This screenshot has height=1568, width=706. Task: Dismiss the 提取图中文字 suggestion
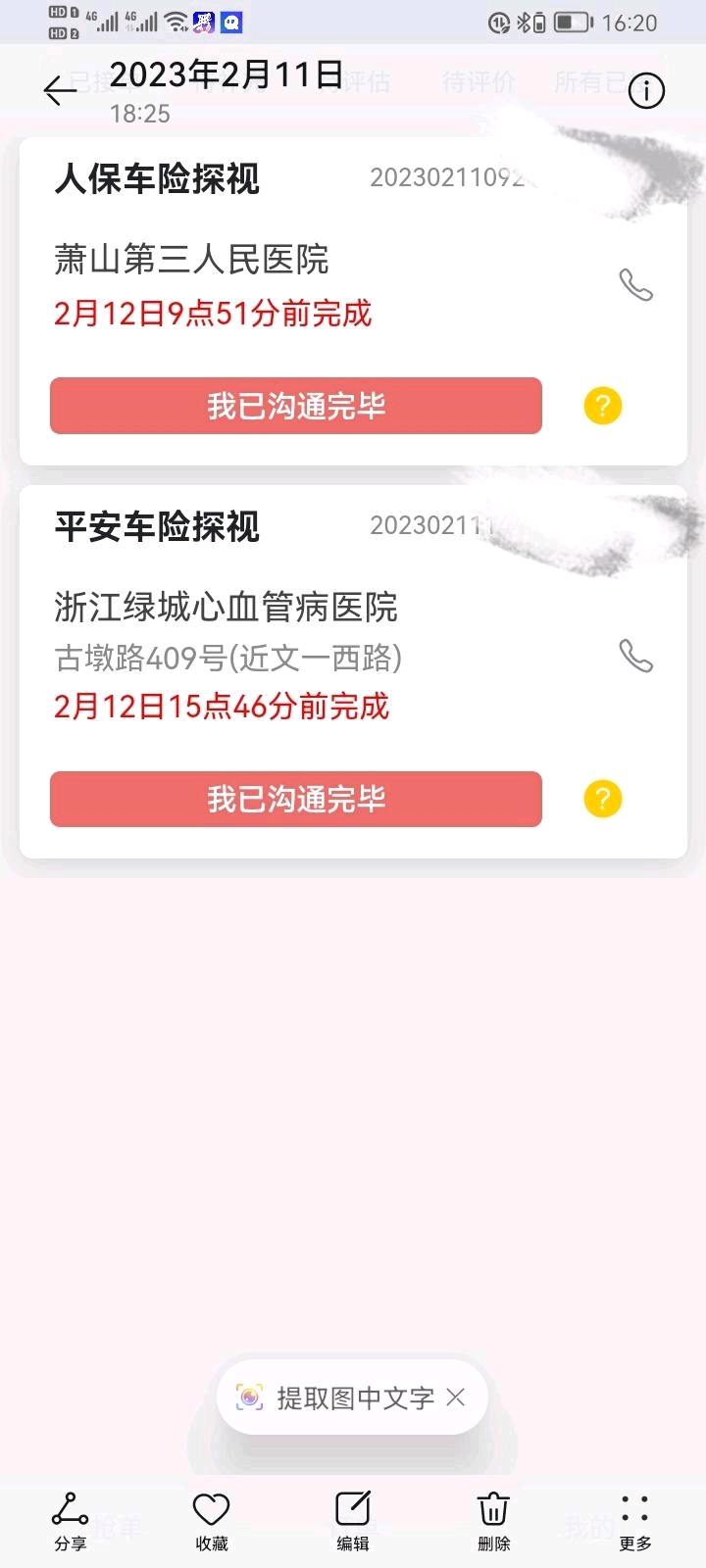click(x=456, y=1397)
